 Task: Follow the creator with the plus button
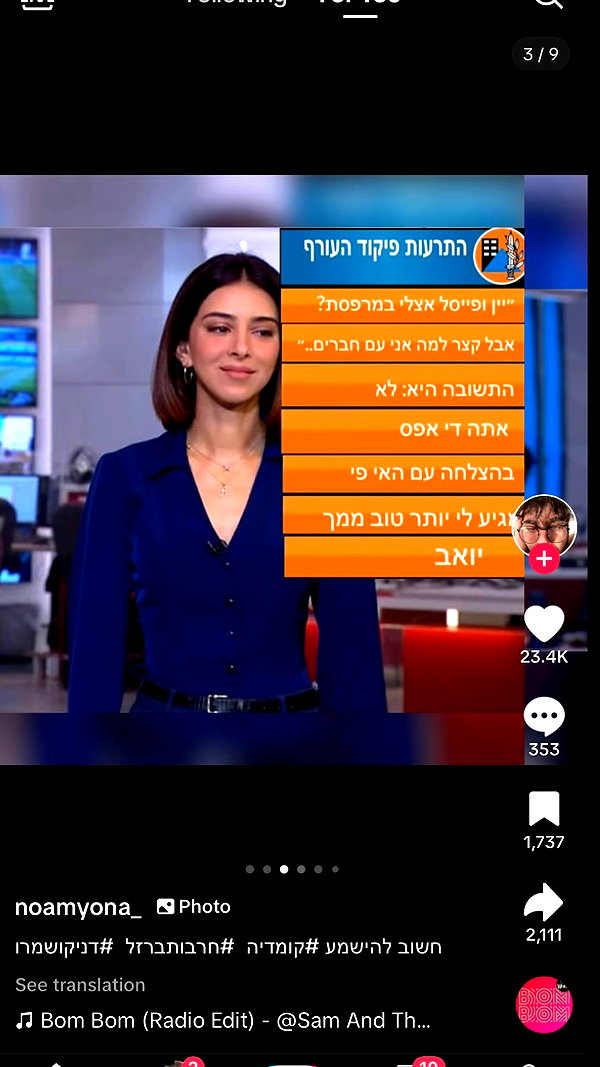click(x=544, y=559)
